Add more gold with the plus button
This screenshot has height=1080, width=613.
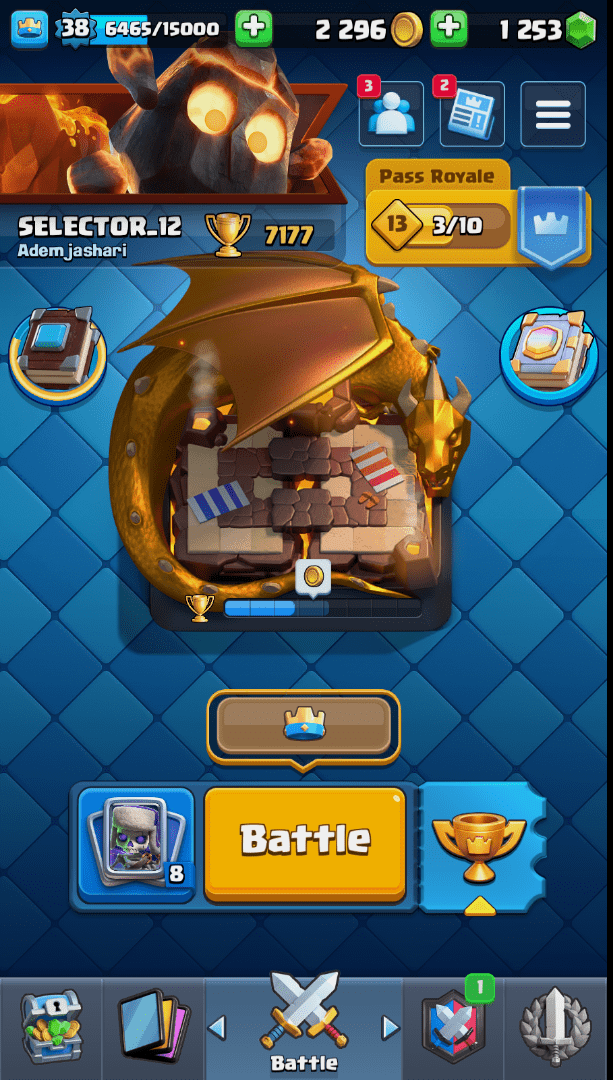(x=449, y=29)
